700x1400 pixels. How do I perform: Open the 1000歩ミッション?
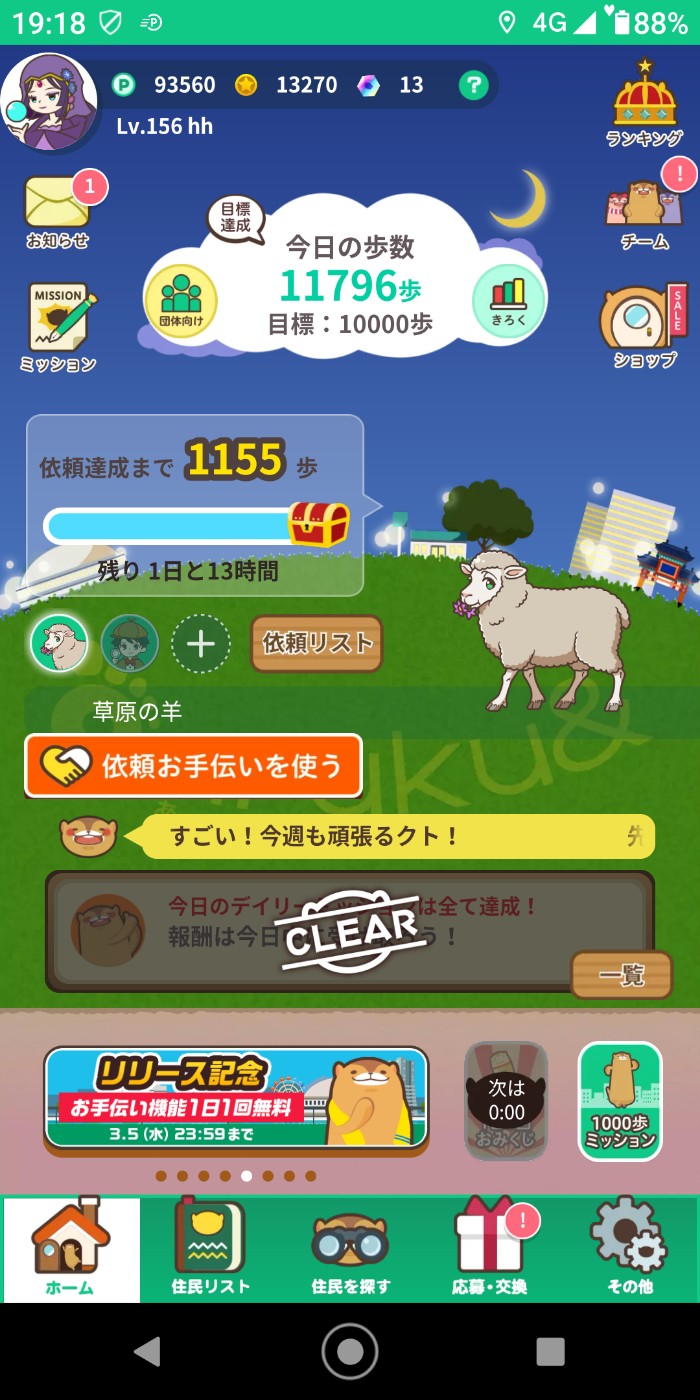[x=620, y=1101]
